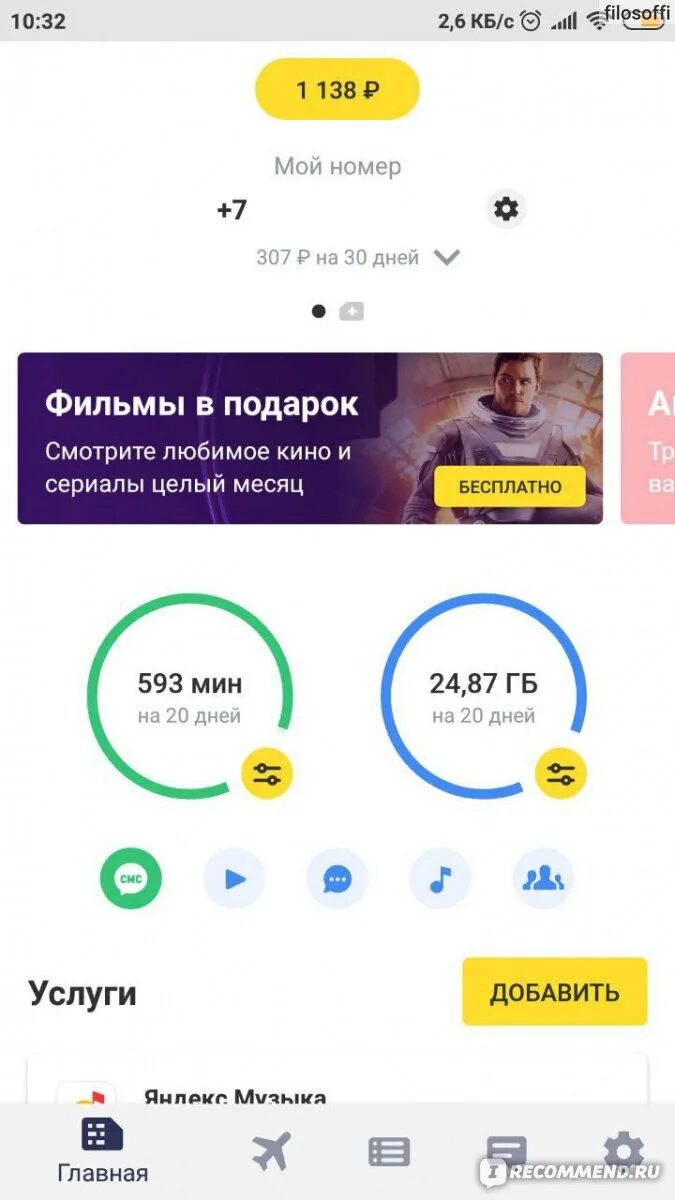Open the music note icon
Viewport: 675px width, 1200px height.
tap(440, 879)
